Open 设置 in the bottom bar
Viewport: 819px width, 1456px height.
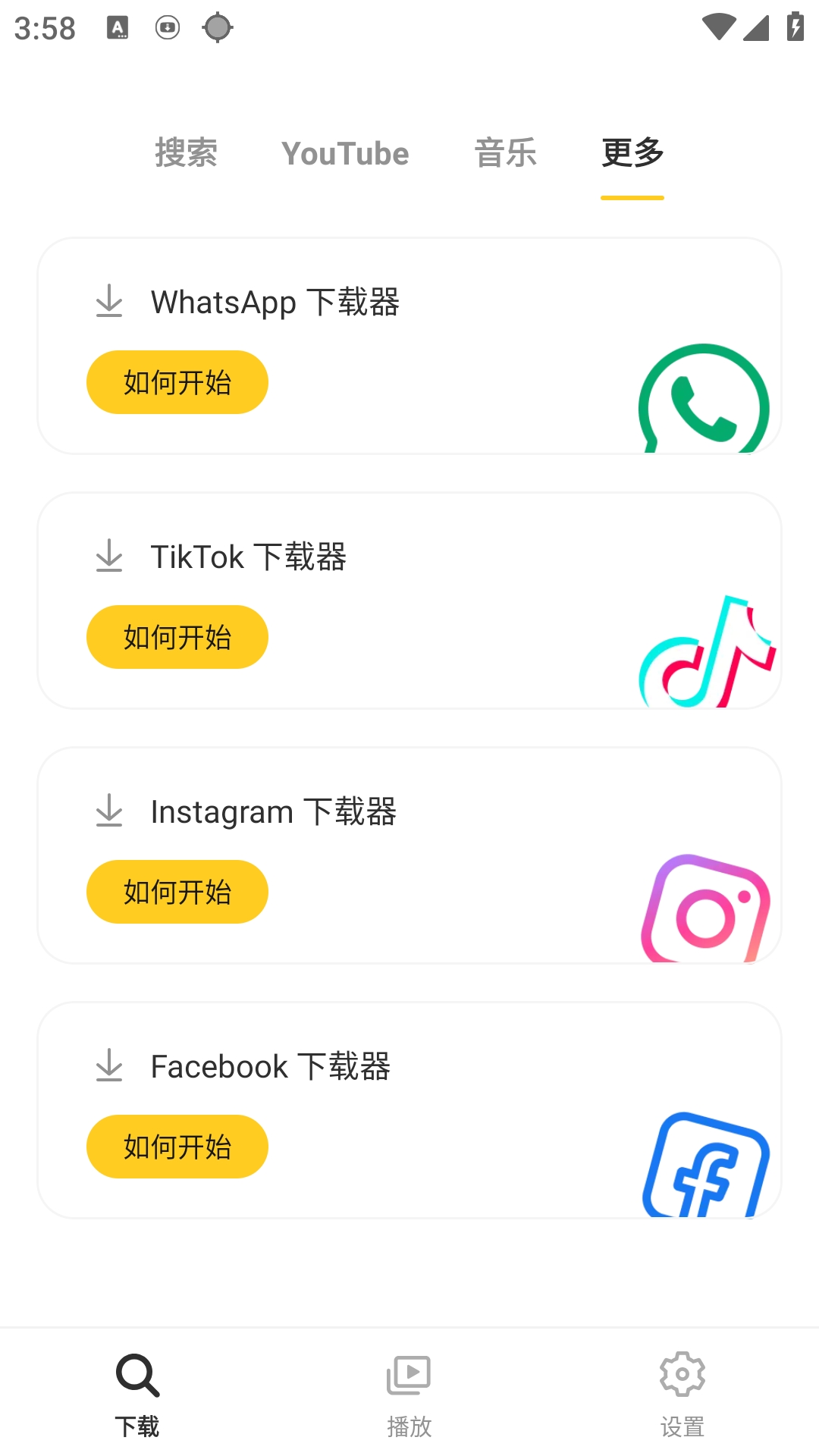click(x=682, y=1394)
